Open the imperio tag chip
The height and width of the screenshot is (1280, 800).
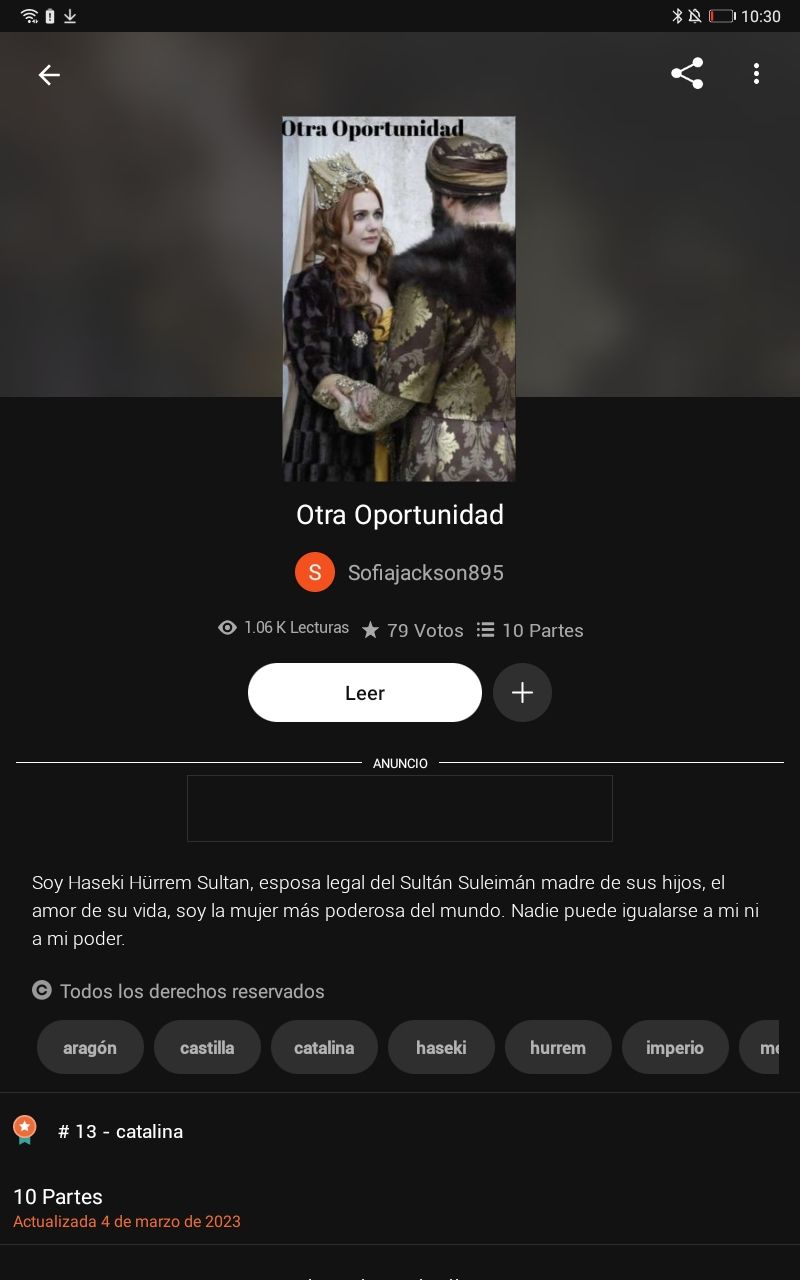coord(675,1047)
